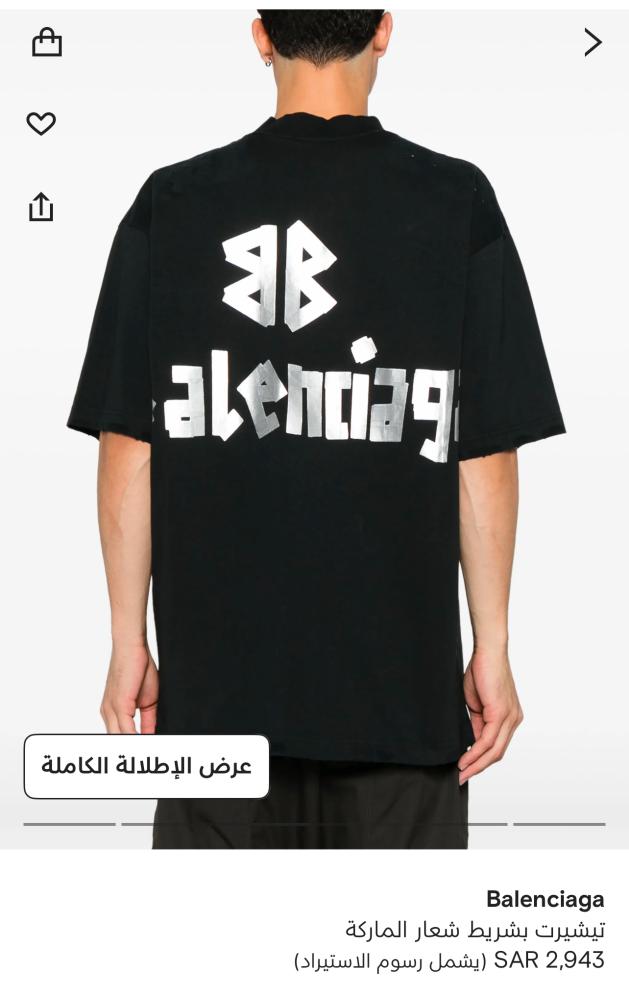
Task: Open the shopping bag
Action: coord(46,42)
